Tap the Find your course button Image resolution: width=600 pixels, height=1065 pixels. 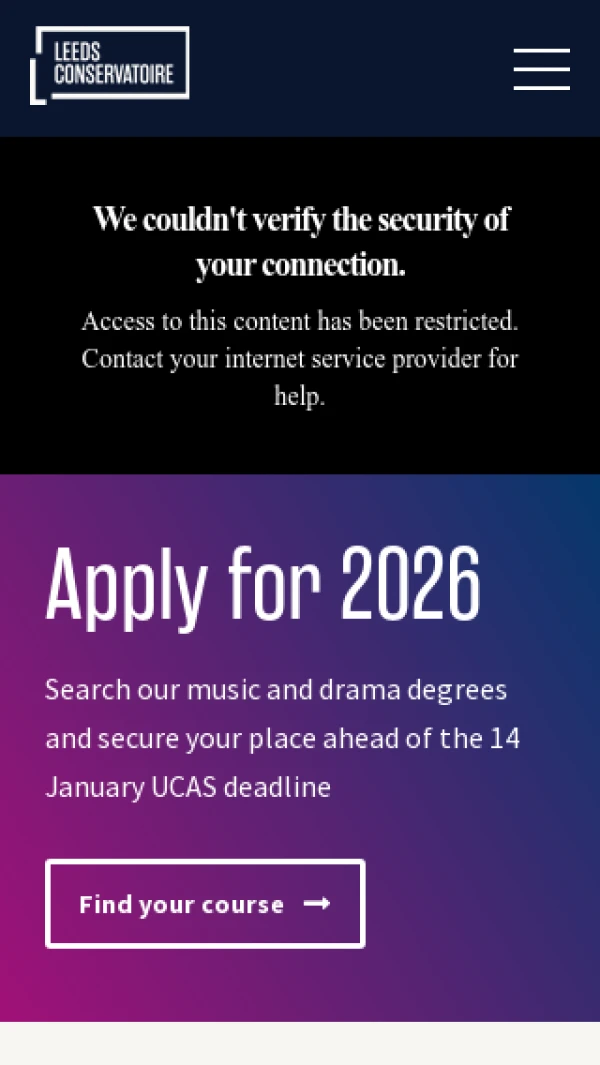pyautogui.click(x=205, y=903)
